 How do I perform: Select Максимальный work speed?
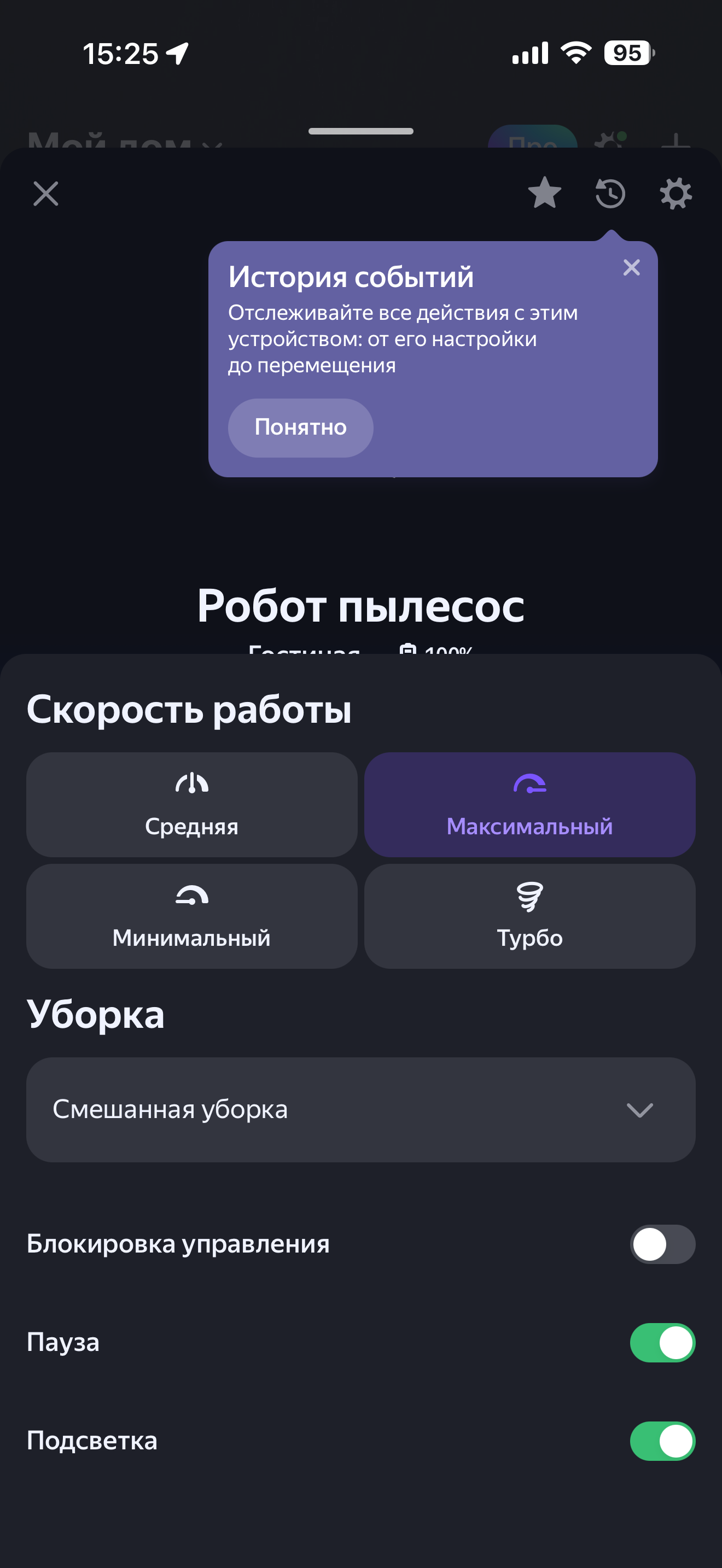[x=529, y=804]
